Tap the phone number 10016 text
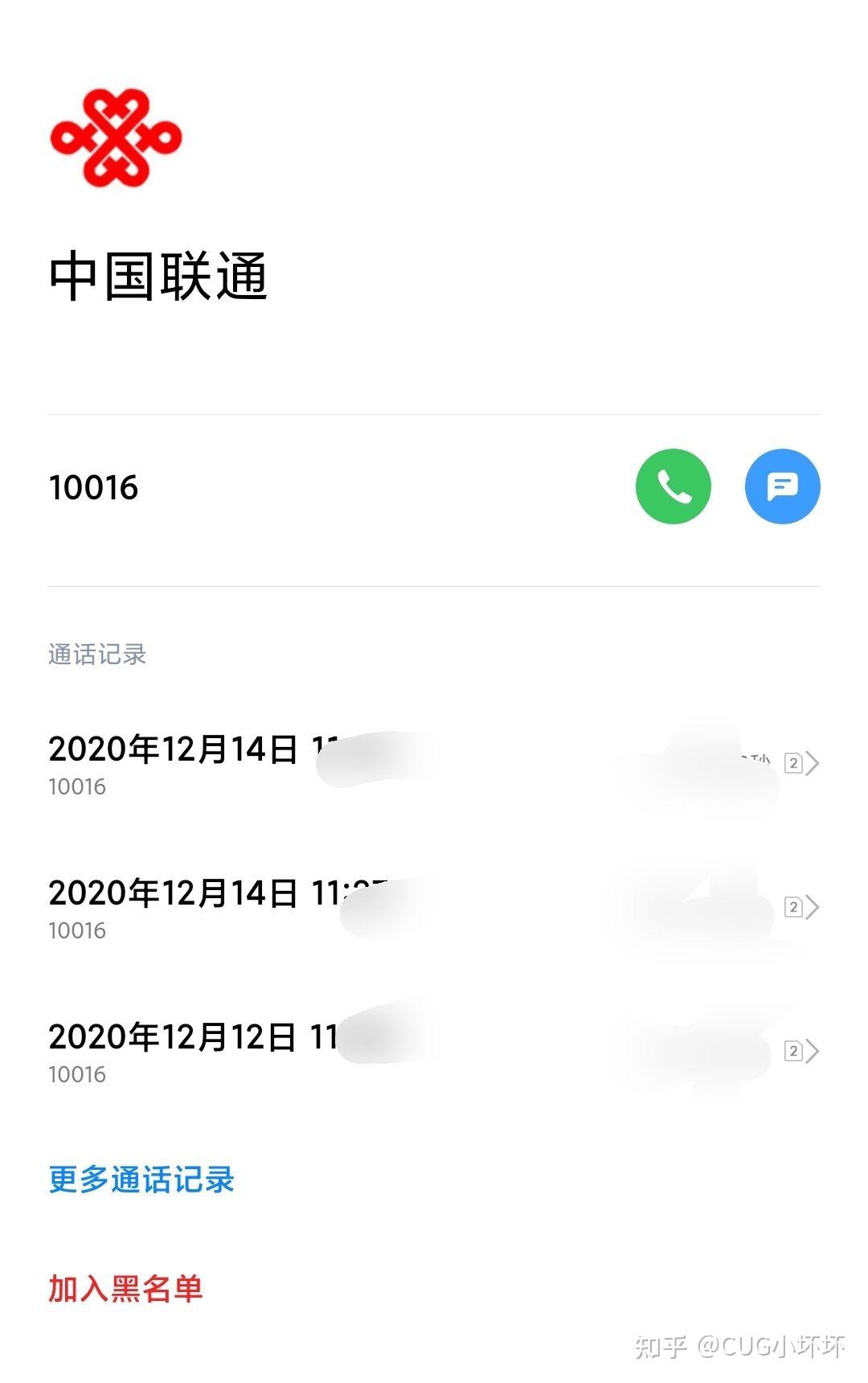The image size is (868, 1383). (x=93, y=486)
